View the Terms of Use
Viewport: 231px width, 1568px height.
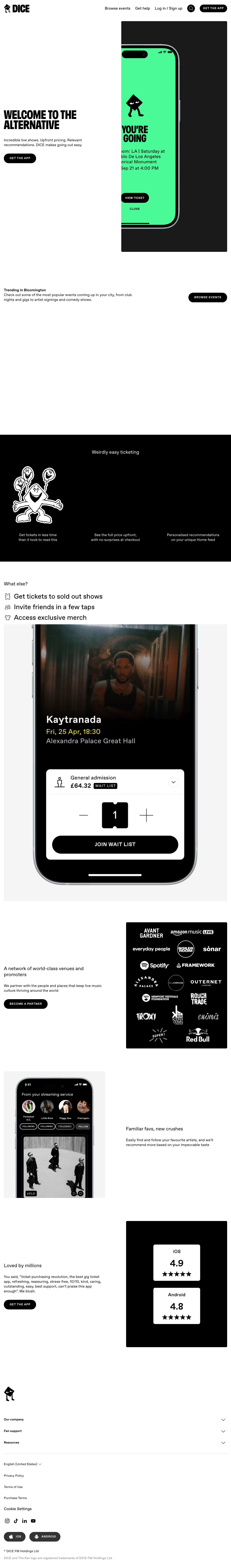(13, 1487)
